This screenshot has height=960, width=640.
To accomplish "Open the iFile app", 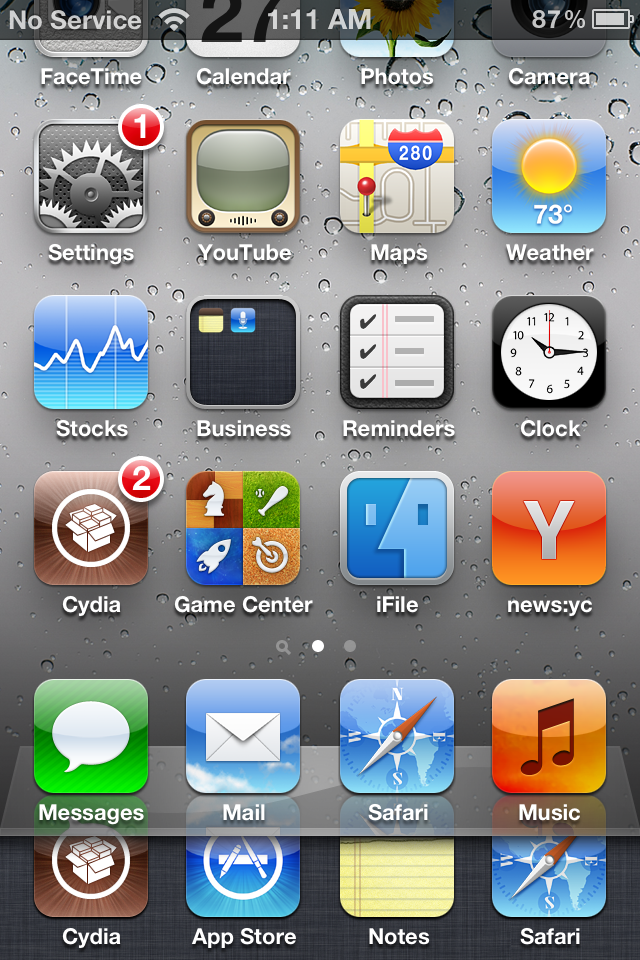I will coord(397,529).
